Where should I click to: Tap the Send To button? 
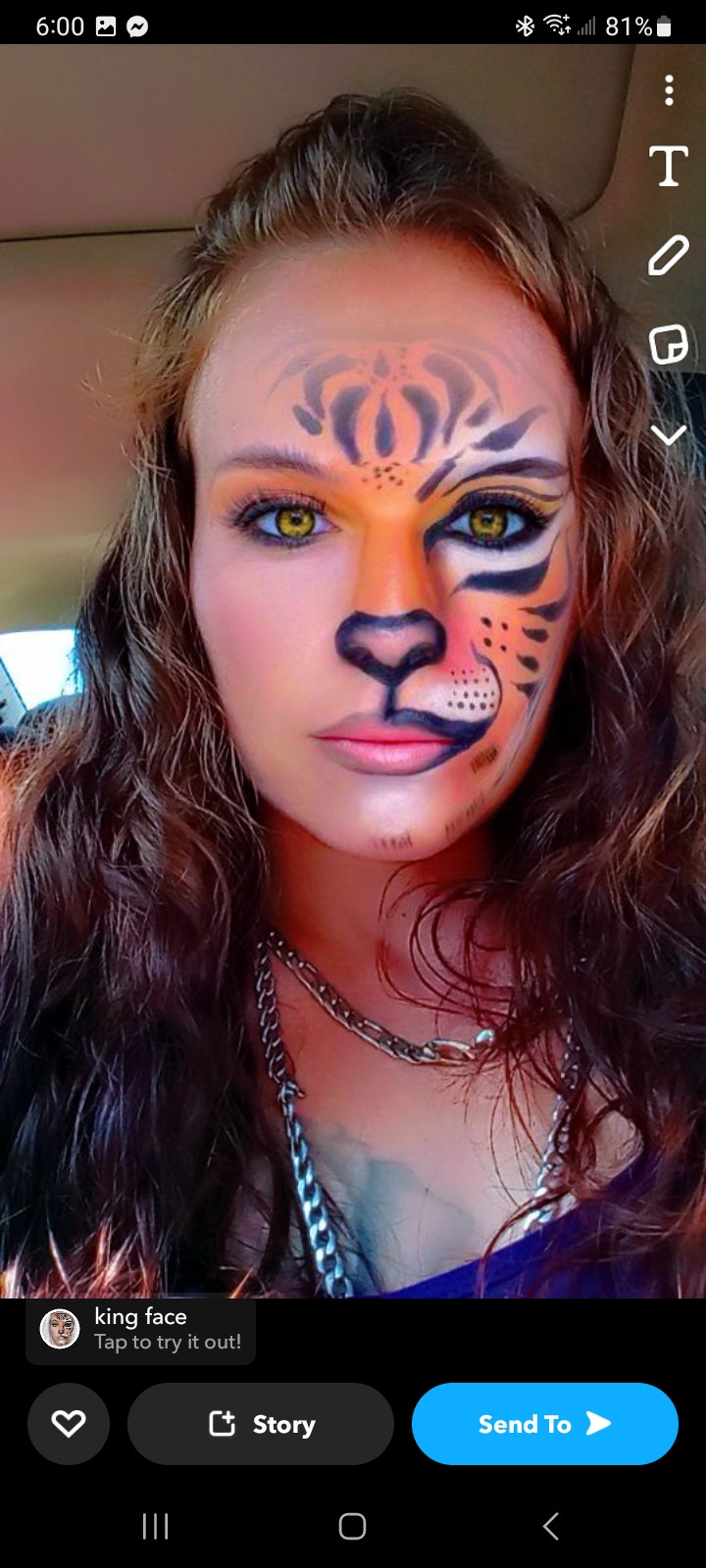click(544, 1424)
